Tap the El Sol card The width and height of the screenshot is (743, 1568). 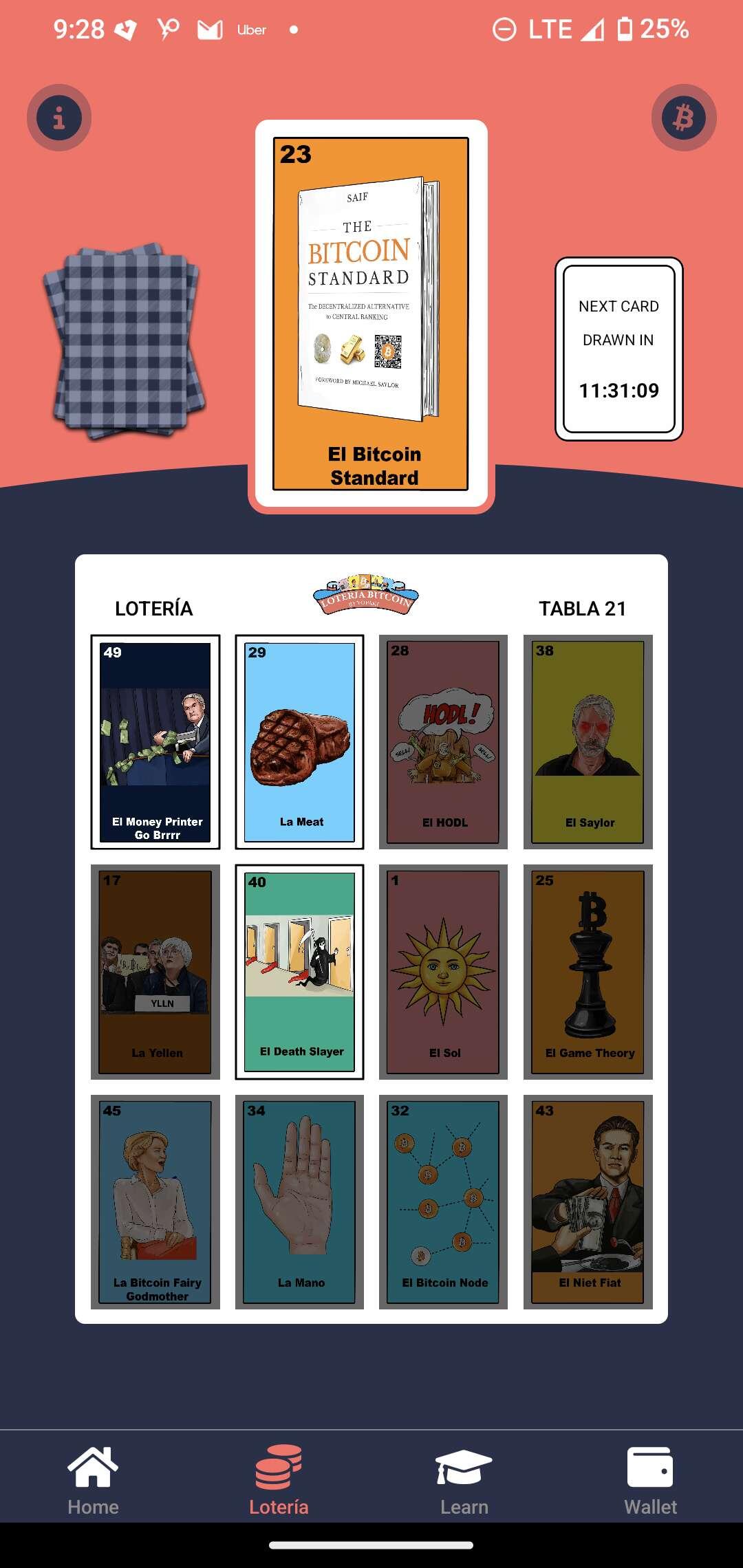443,972
